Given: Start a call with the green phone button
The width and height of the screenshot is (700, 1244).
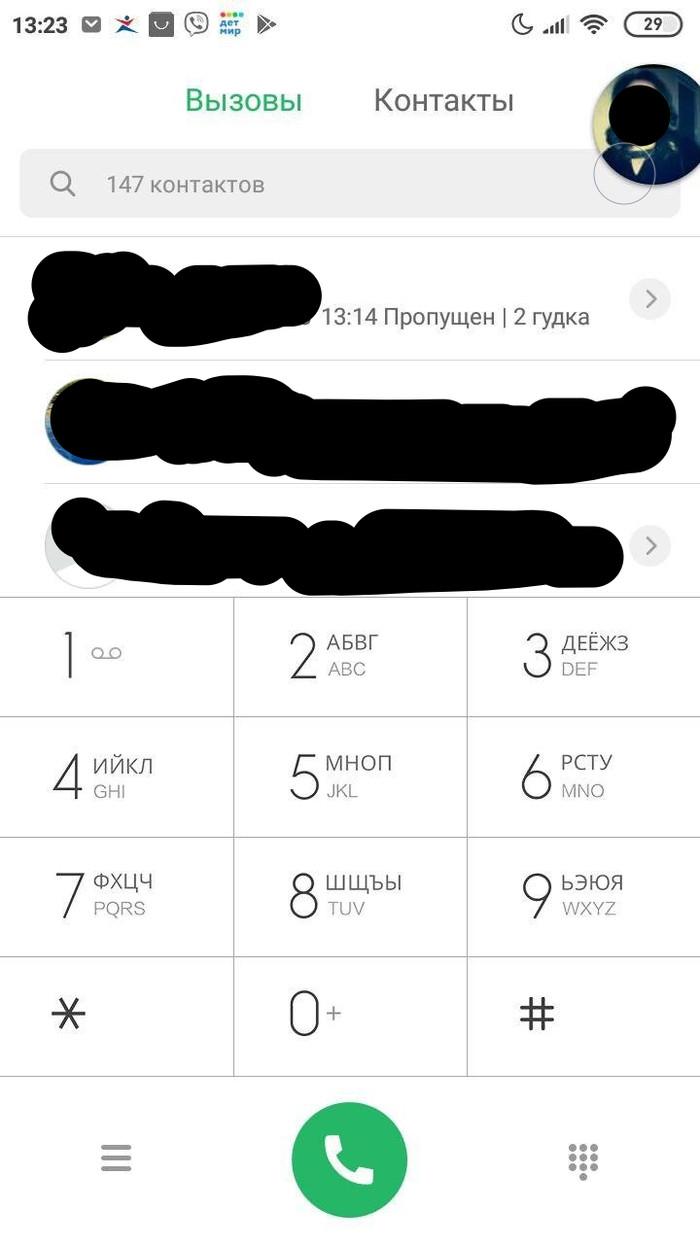Looking at the screenshot, I should click(349, 1160).
